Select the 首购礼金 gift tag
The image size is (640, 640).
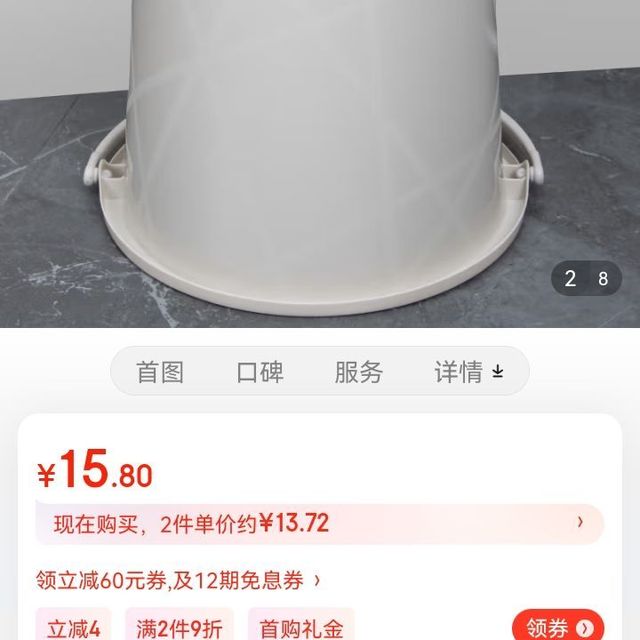[x=300, y=629]
